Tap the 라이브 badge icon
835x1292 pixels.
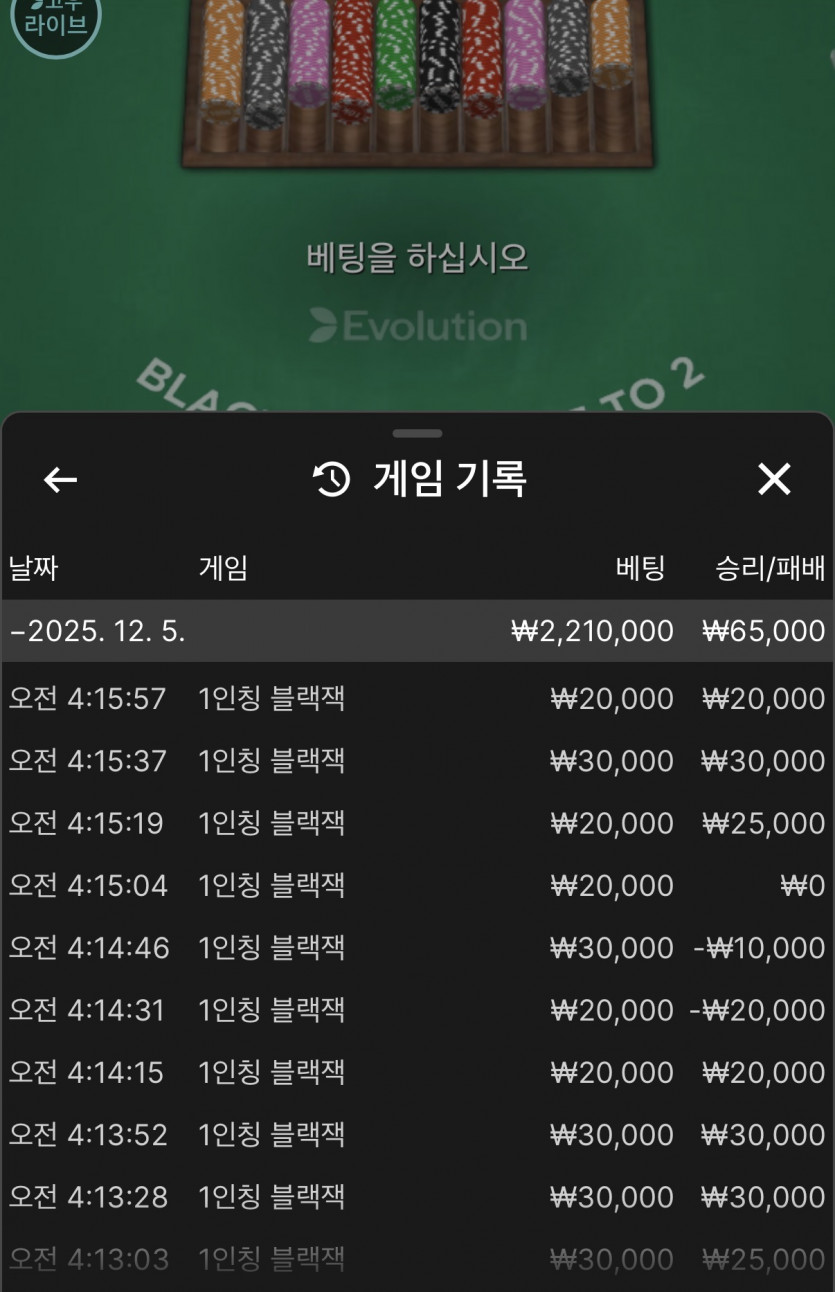56,22
